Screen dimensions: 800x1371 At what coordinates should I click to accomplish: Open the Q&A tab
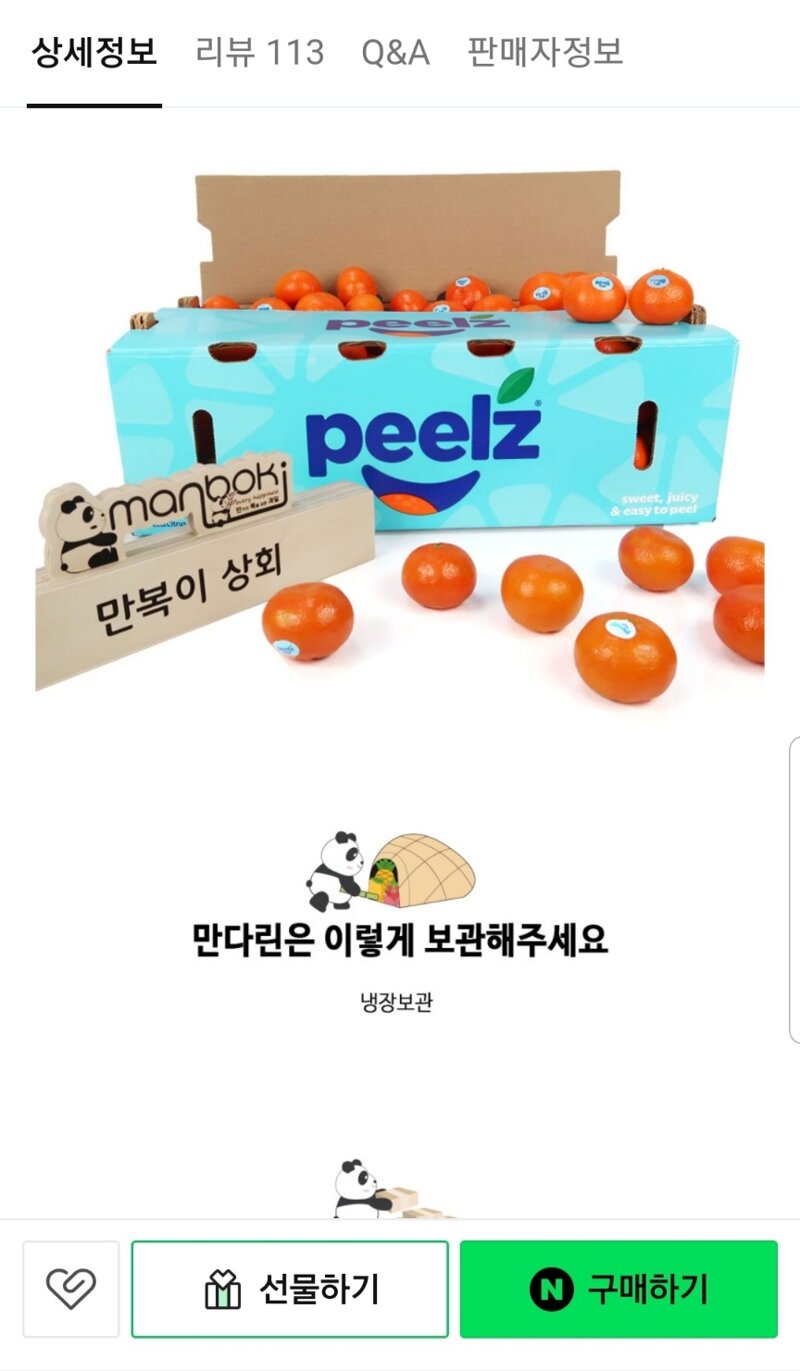(x=395, y=52)
